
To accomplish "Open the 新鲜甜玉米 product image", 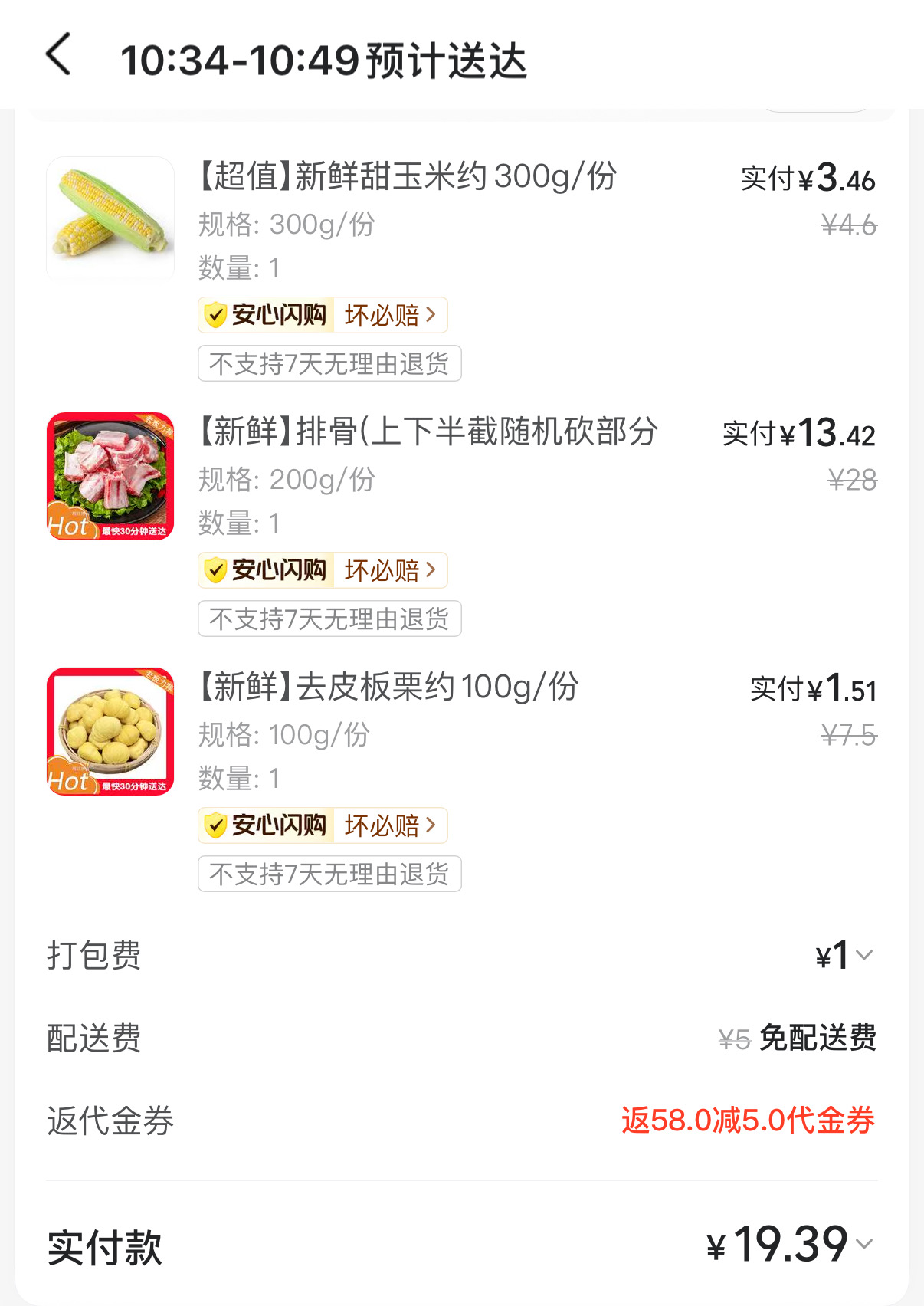I will 110,219.
